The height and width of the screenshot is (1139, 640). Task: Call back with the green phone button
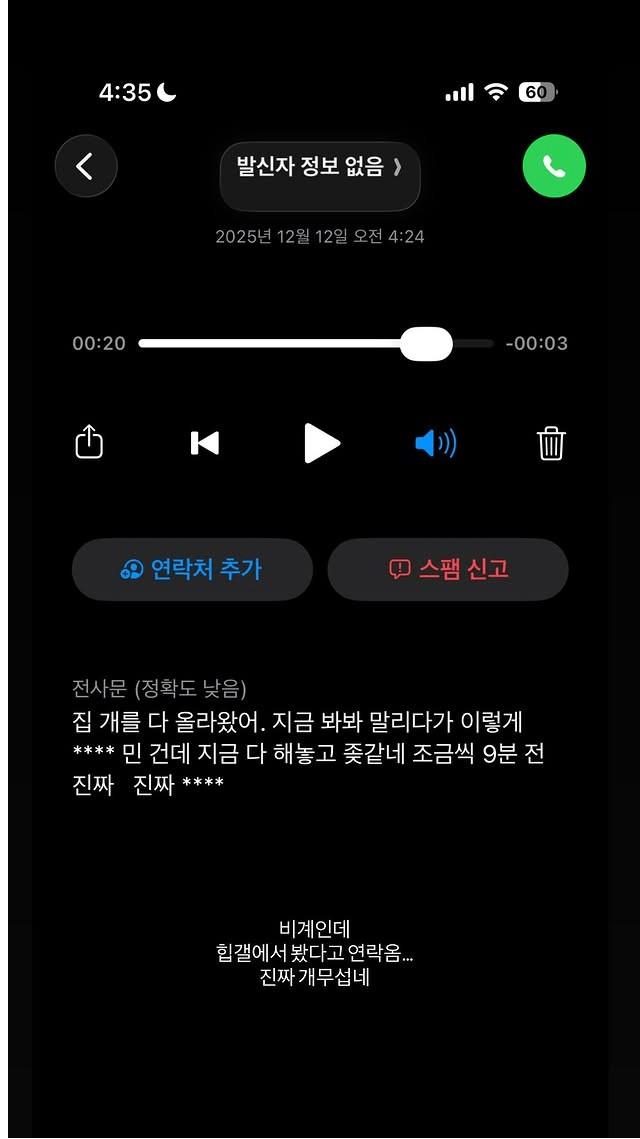554,166
